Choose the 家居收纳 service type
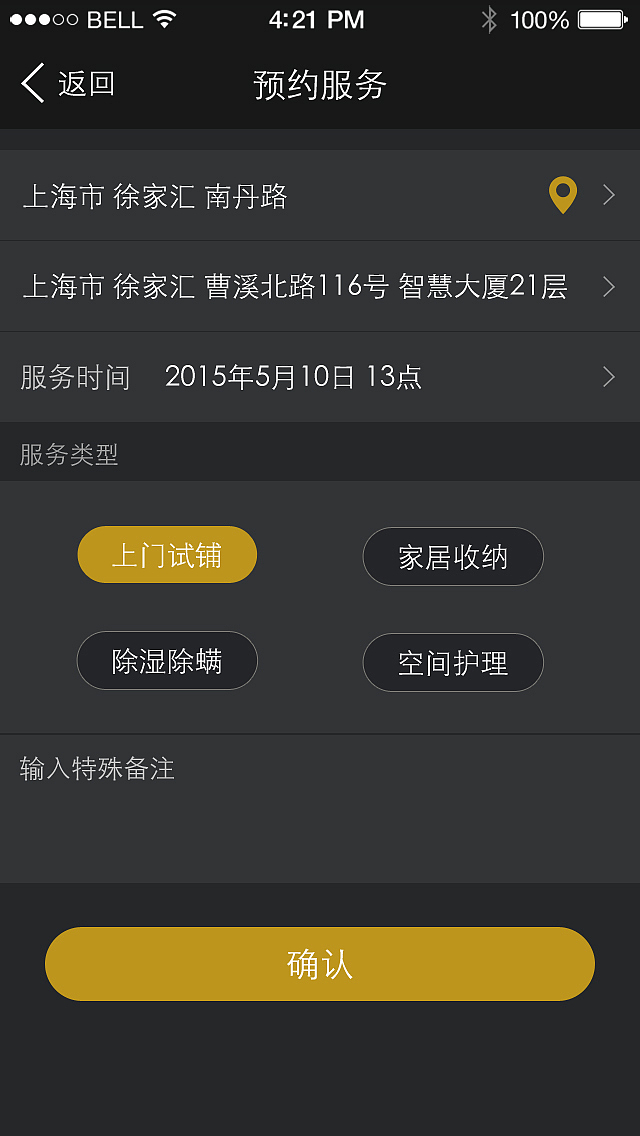The image size is (640, 1136). tap(453, 557)
